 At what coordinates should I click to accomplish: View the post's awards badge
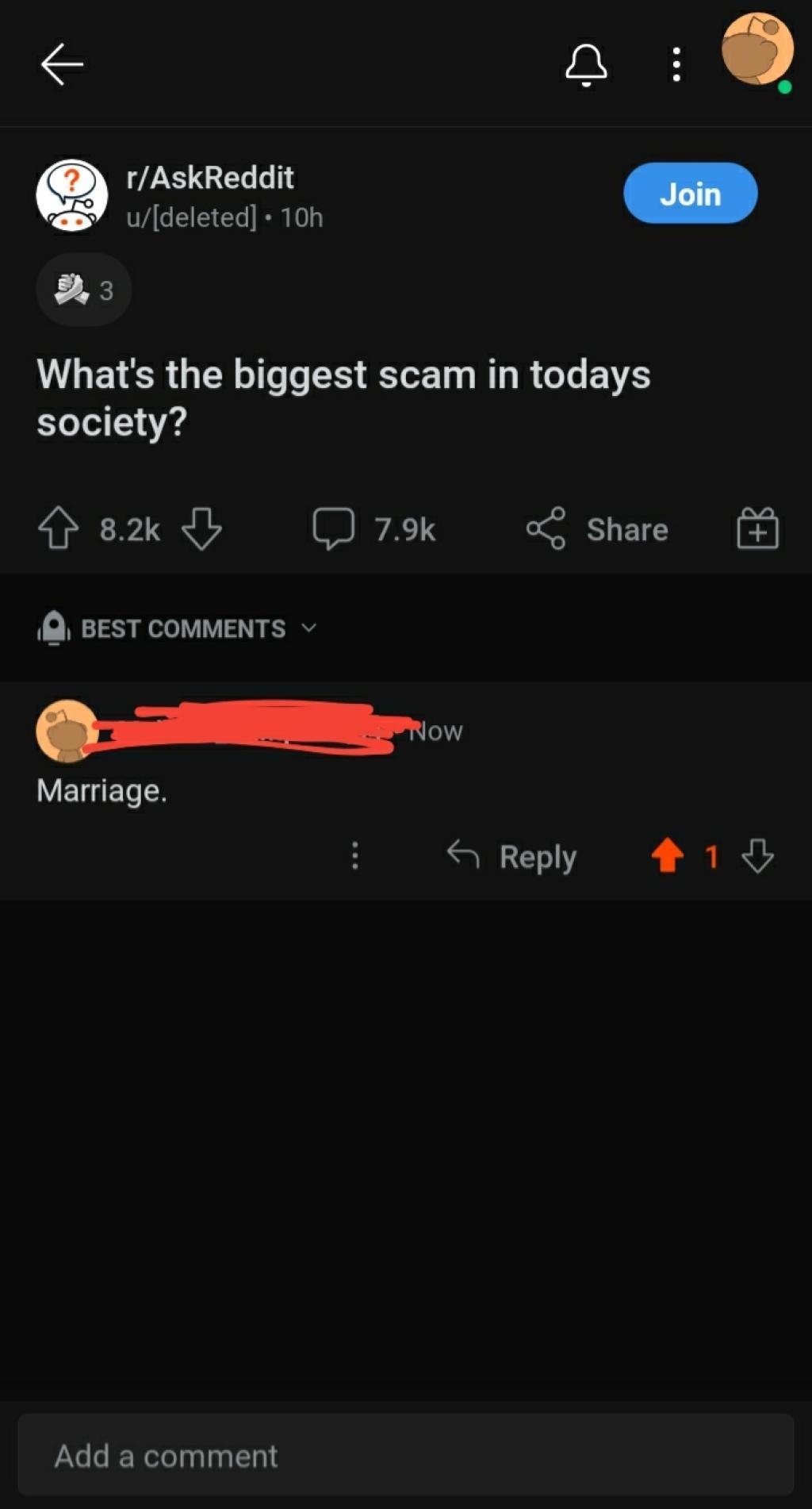click(x=83, y=290)
